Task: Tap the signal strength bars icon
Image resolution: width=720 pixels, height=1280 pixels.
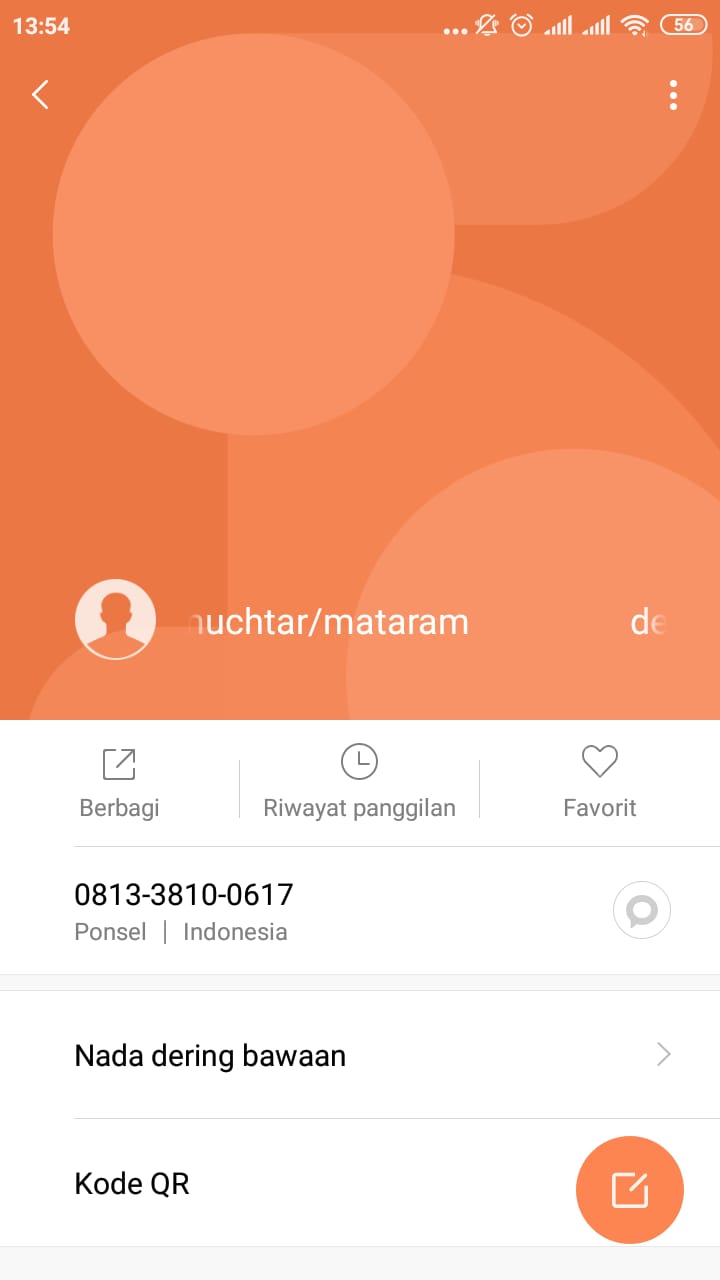Action: click(558, 26)
